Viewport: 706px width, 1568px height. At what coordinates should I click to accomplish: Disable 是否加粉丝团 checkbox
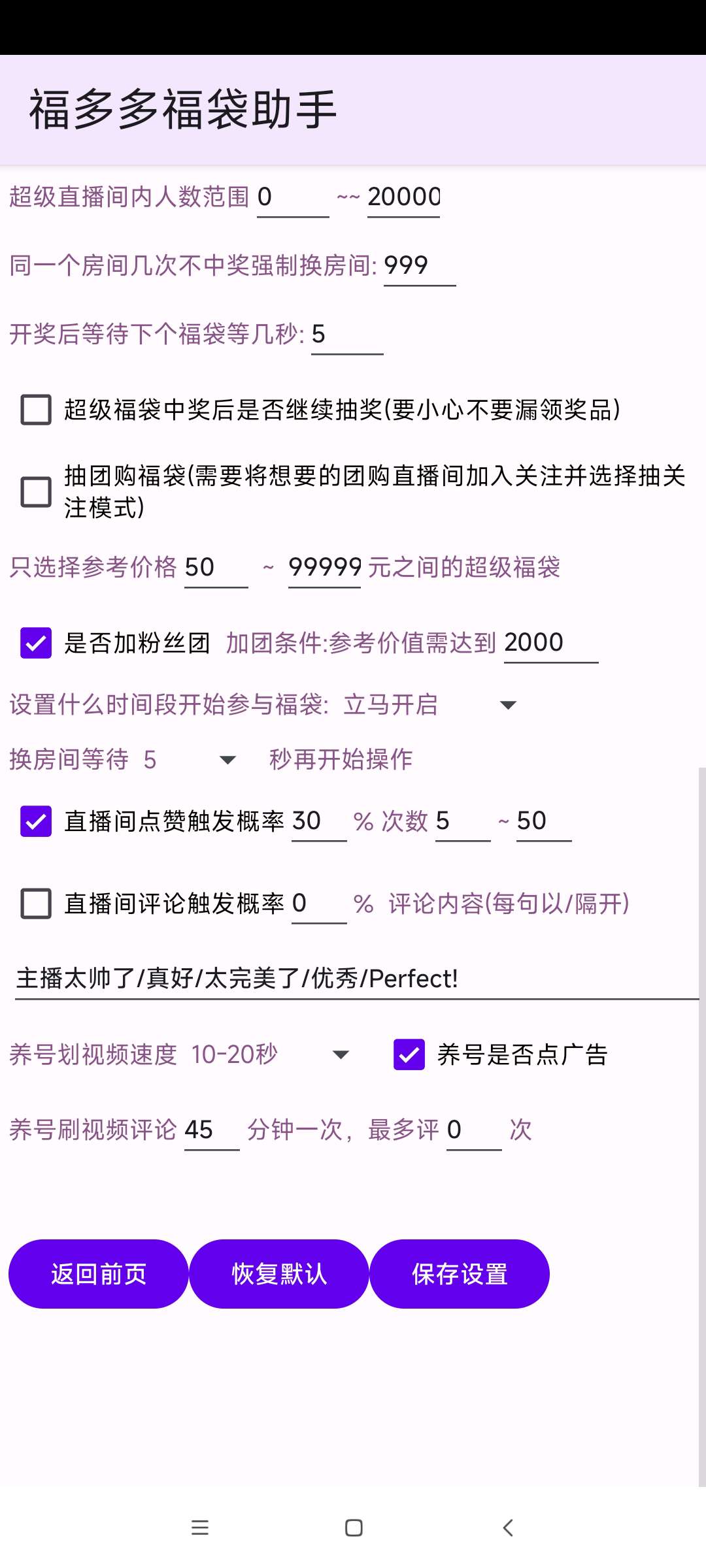(x=36, y=642)
